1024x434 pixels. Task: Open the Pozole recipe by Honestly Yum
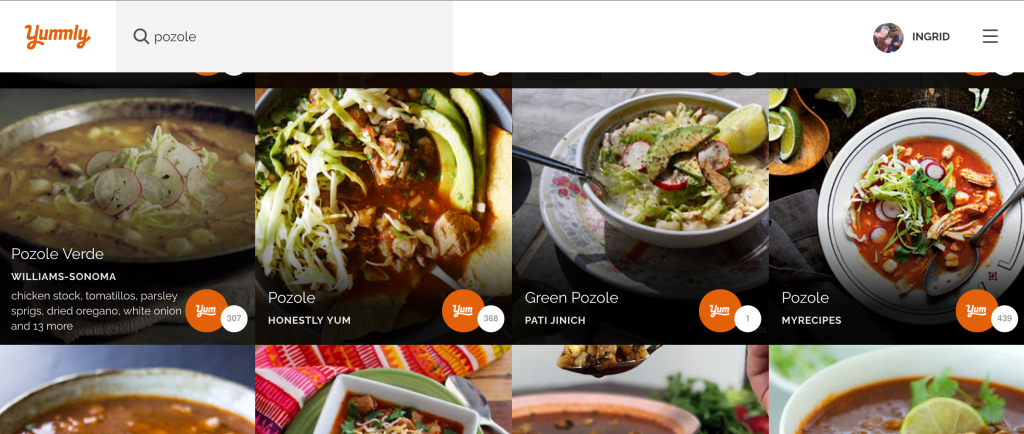pos(292,298)
